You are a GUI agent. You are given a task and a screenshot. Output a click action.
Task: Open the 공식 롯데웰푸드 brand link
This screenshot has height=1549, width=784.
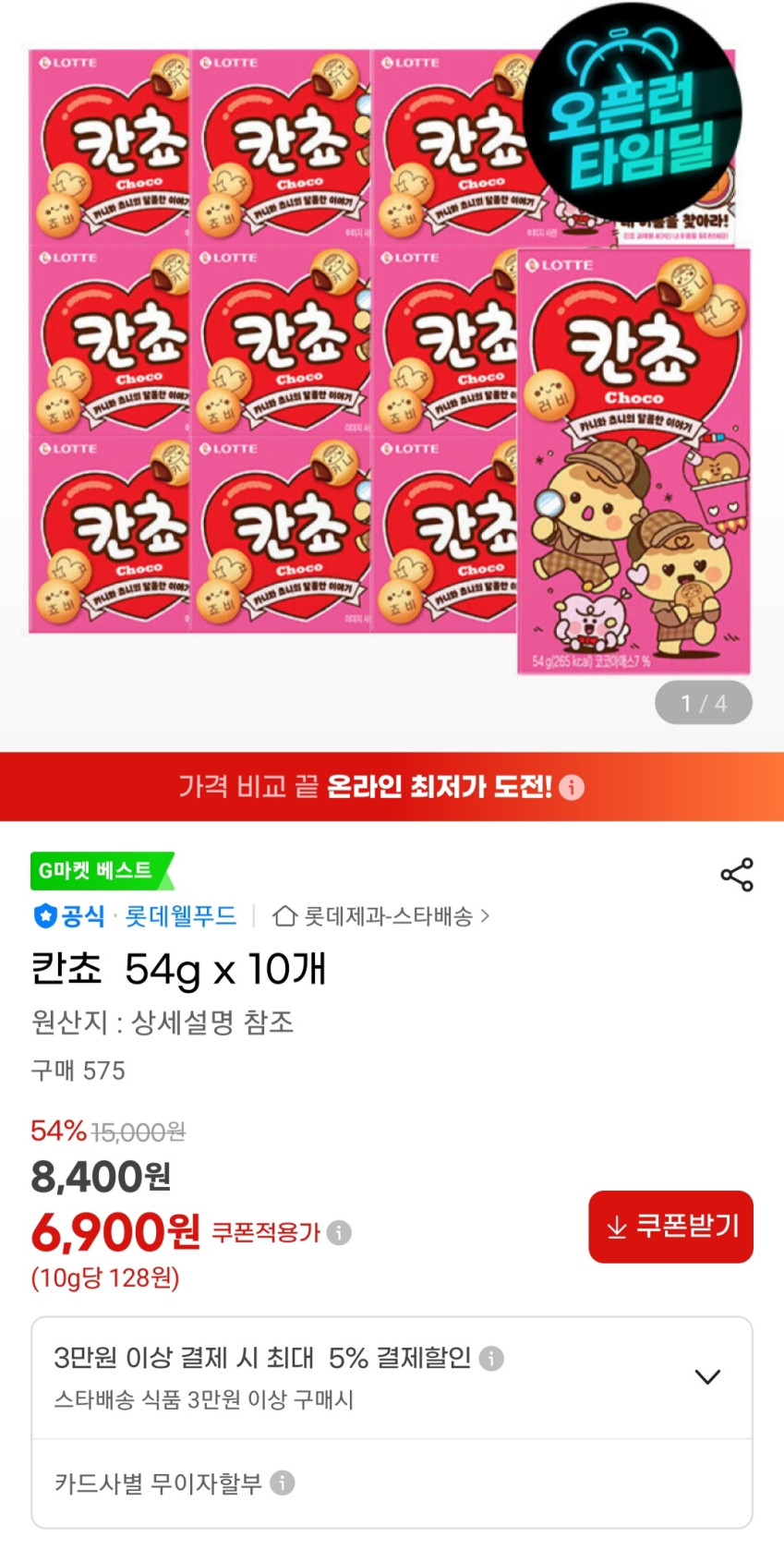[136, 916]
